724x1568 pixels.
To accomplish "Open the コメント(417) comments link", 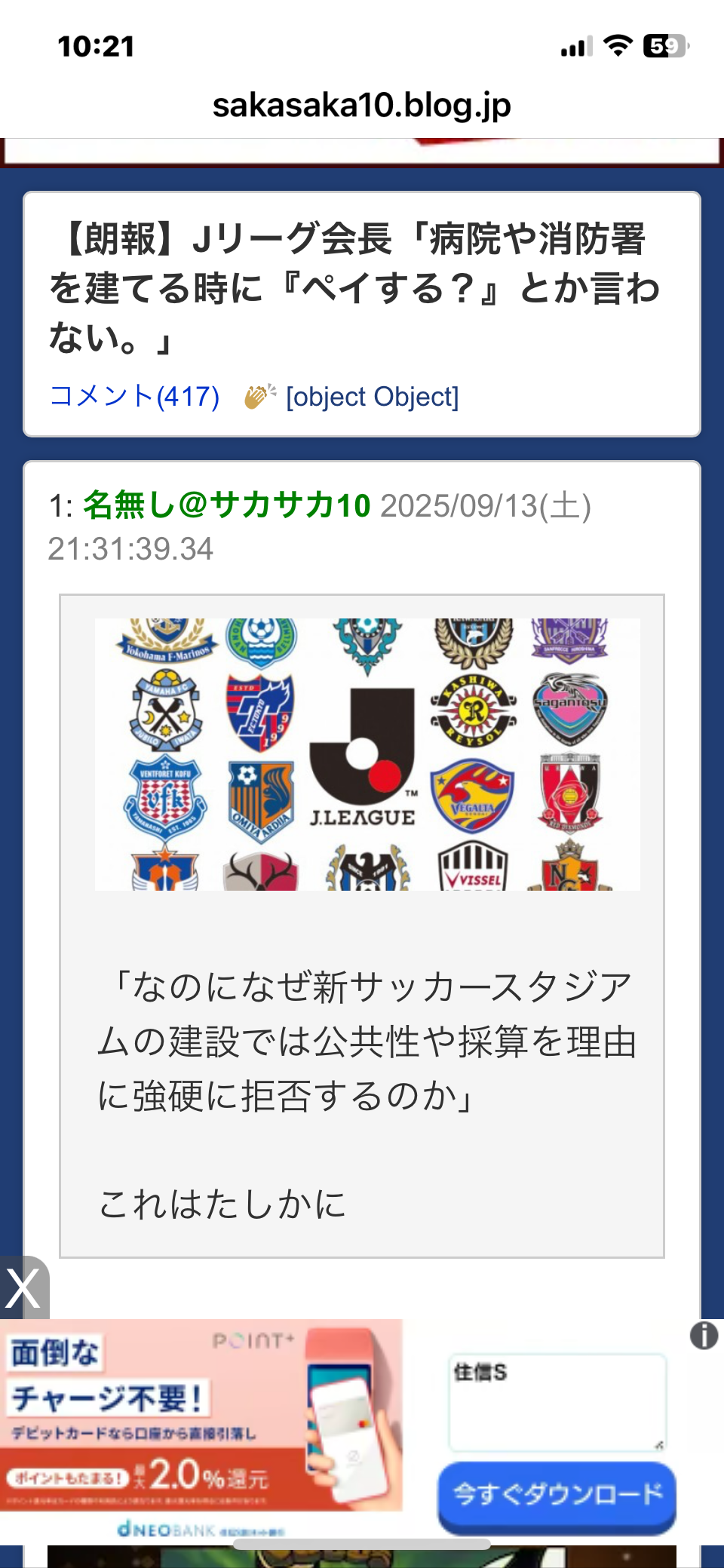I will (x=134, y=396).
